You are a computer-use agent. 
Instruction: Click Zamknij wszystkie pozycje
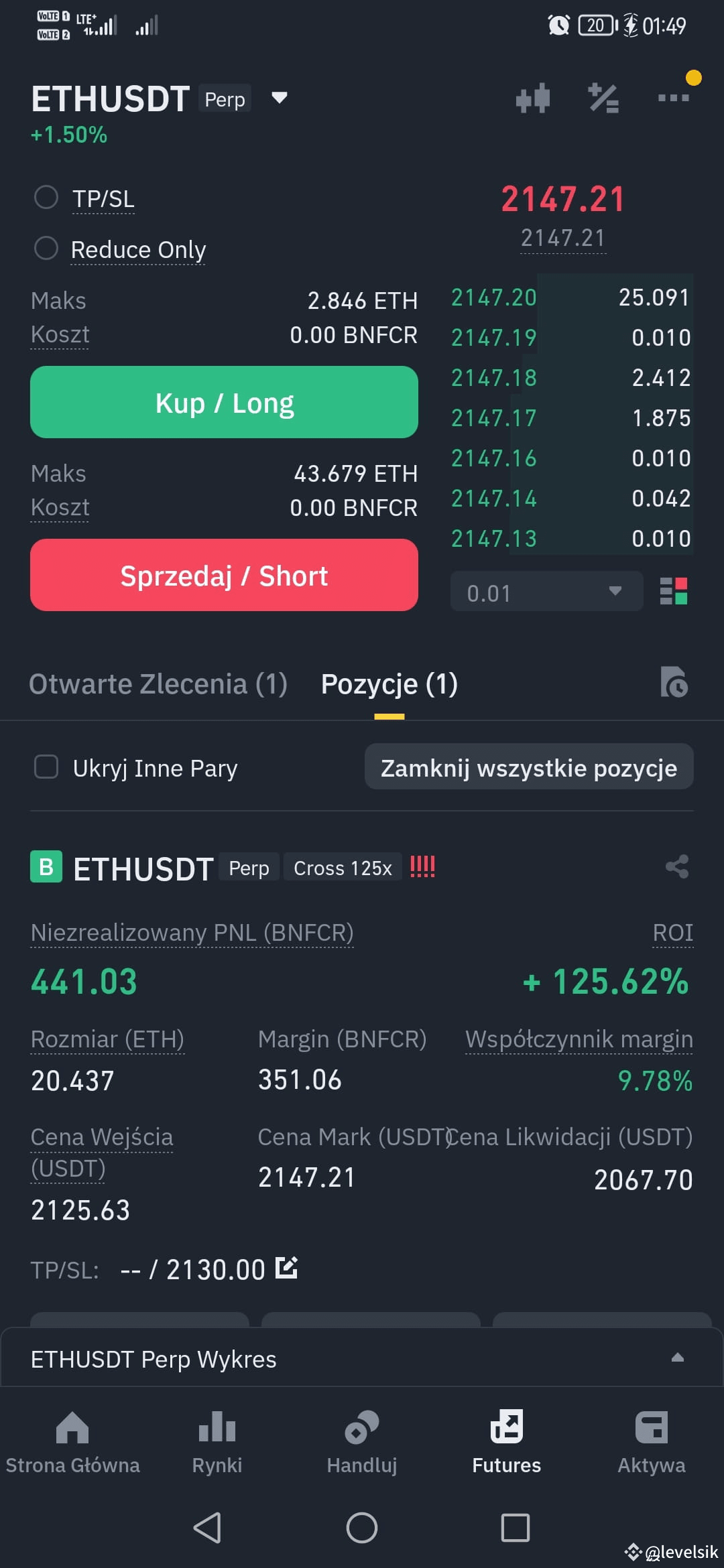pyautogui.click(x=528, y=767)
